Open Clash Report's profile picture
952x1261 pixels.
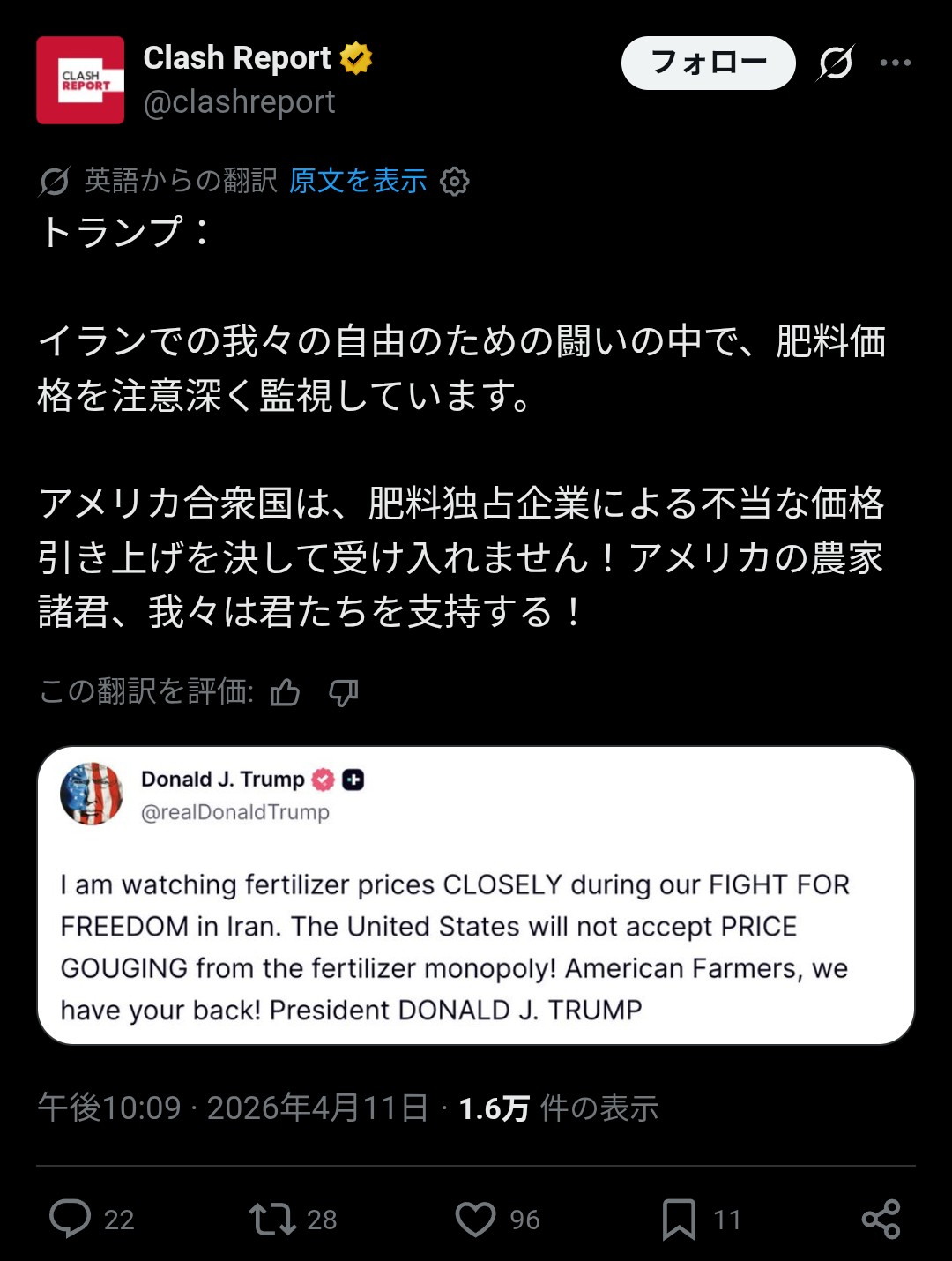click(80, 80)
